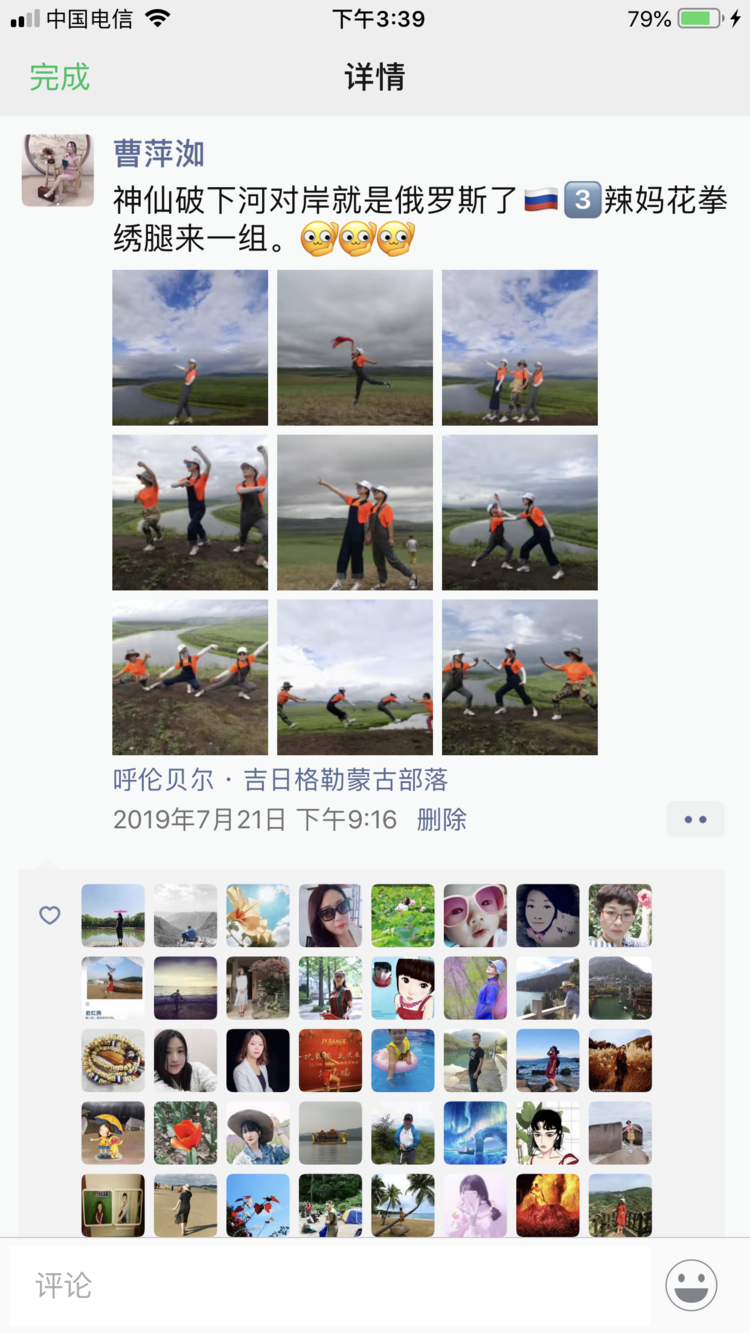
Task: Open the emoji smiley picker
Action: point(691,1285)
